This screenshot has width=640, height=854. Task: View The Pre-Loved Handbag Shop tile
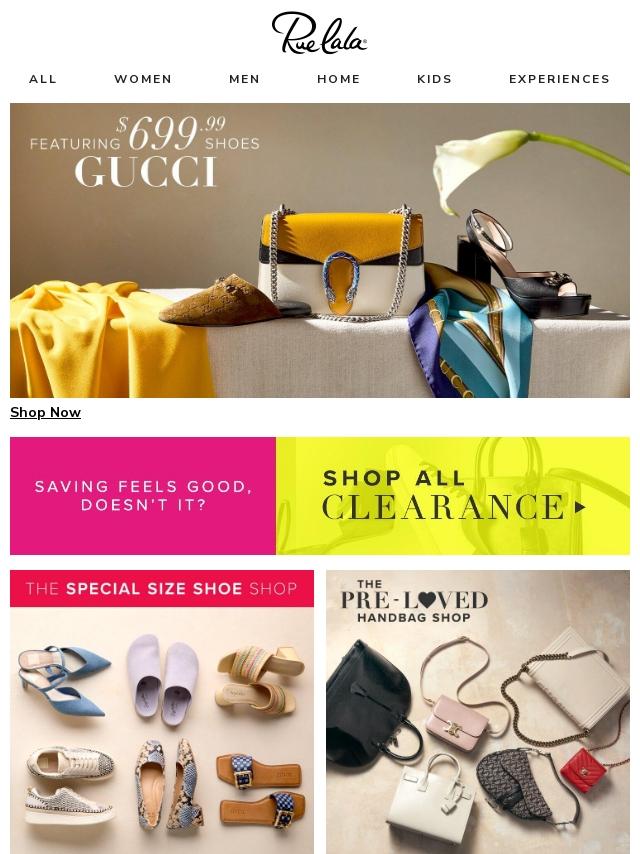[478, 711]
